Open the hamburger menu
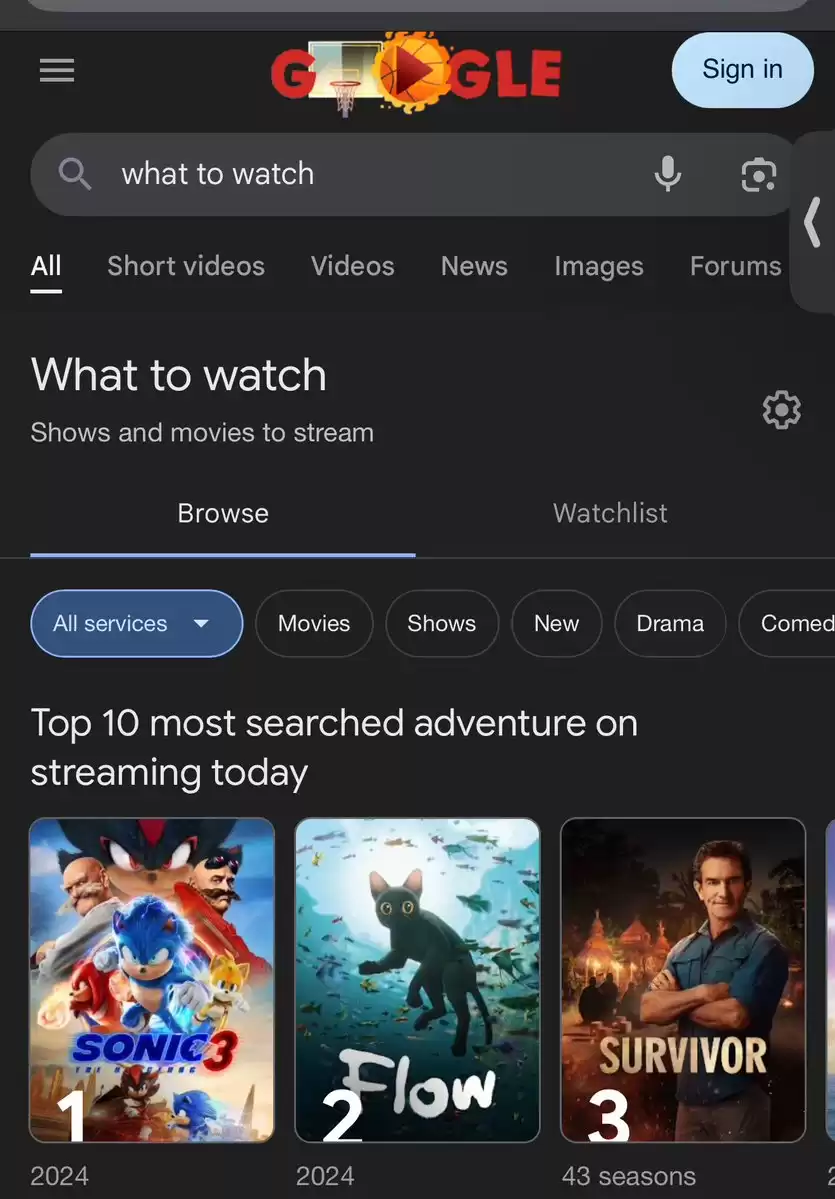This screenshot has width=835, height=1199. [57, 70]
